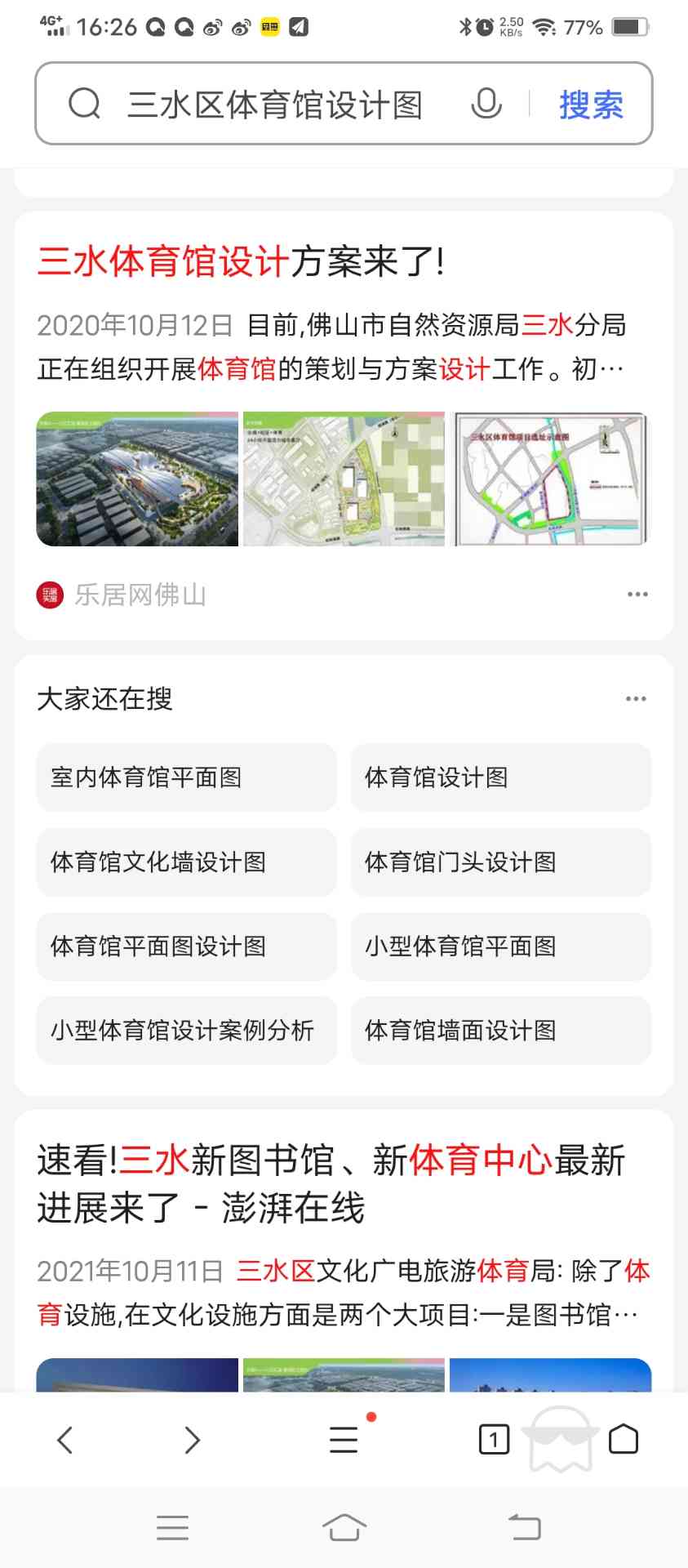Open the overflow menu for 大家还在搜
The width and height of the screenshot is (688, 1568).
636,699
